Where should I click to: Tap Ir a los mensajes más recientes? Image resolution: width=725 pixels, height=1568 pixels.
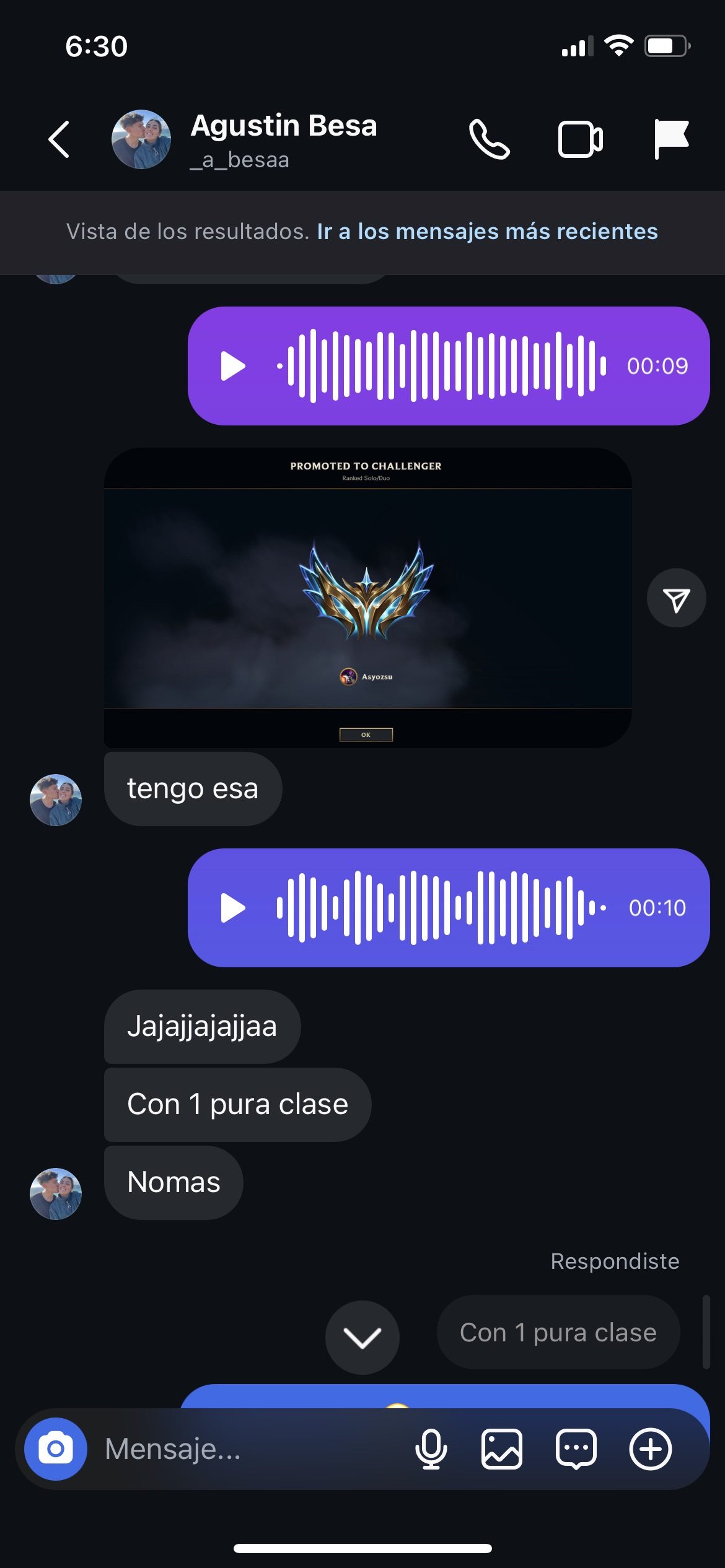point(487,232)
